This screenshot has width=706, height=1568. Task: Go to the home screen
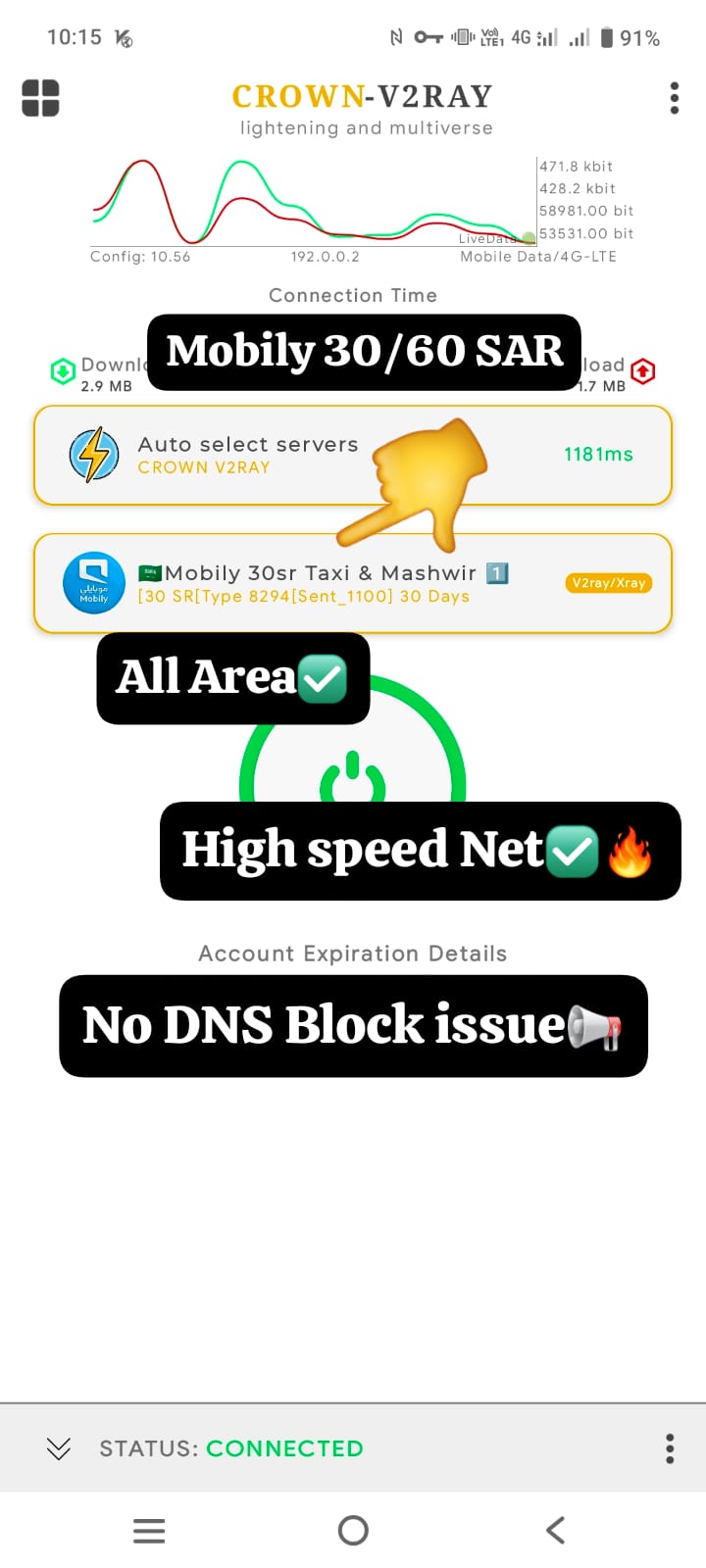tap(353, 1530)
